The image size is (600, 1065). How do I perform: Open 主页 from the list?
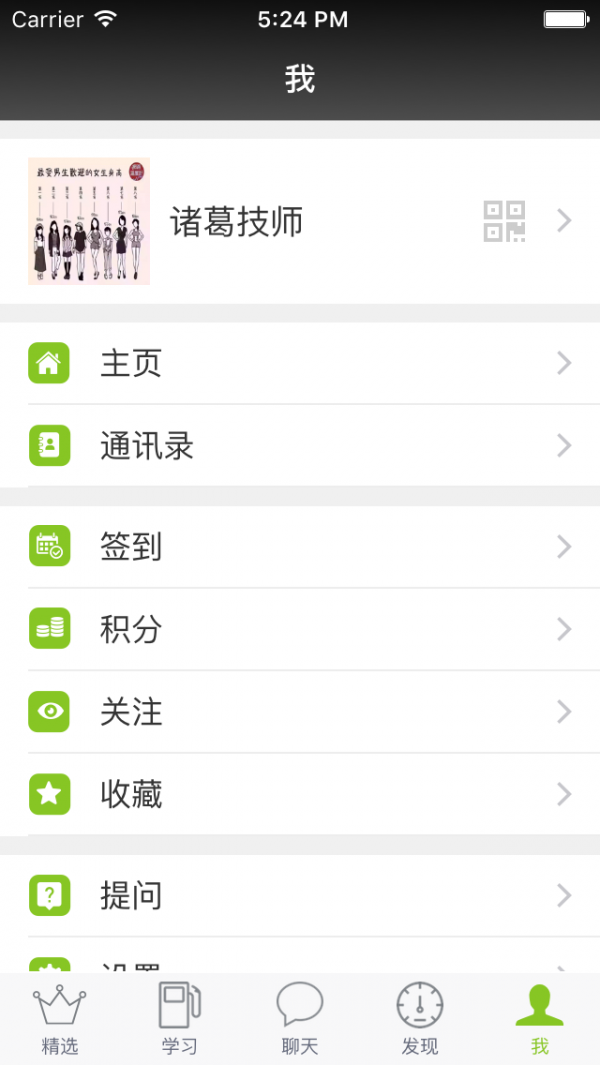pyautogui.click(x=300, y=363)
